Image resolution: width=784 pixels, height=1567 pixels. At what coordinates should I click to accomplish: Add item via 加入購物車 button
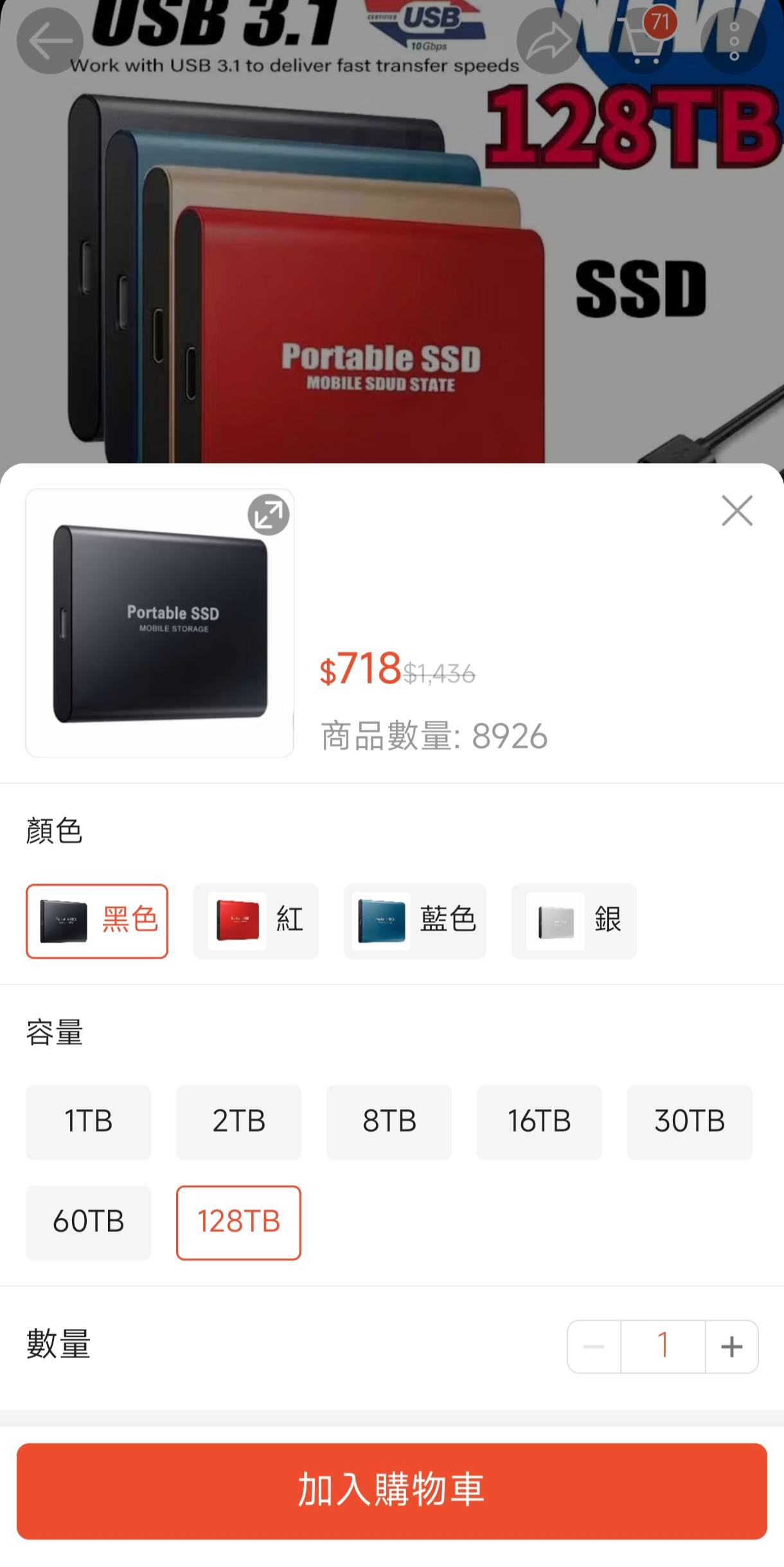coord(392,1490)
